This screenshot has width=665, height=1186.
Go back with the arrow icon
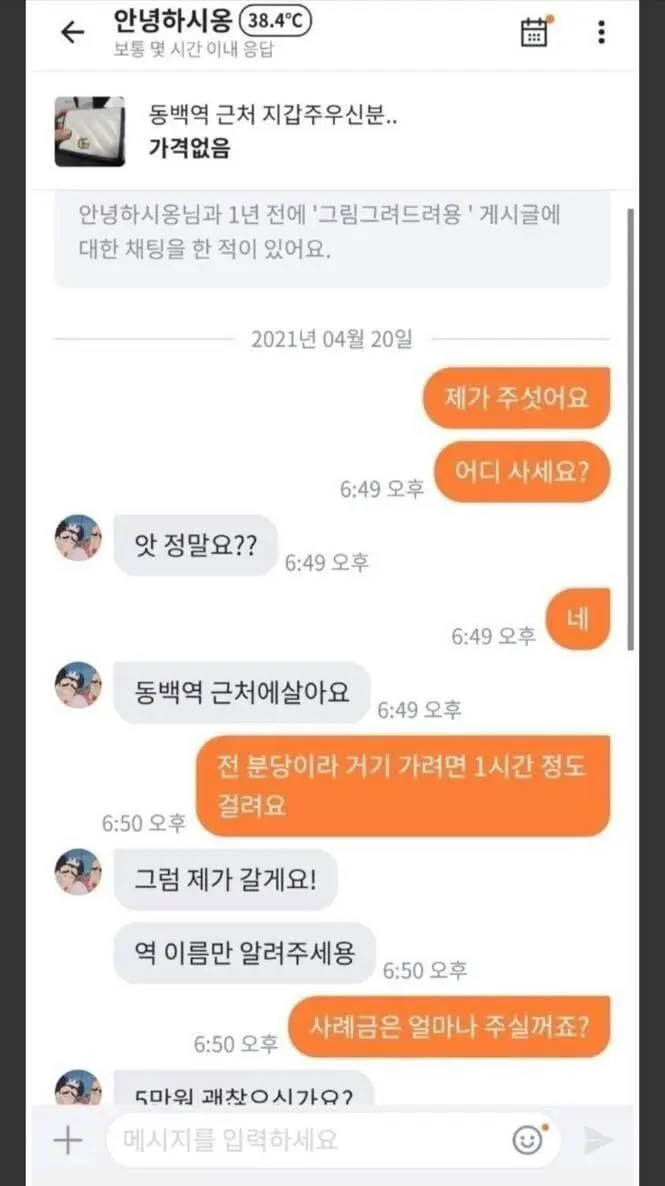[73, 32]
